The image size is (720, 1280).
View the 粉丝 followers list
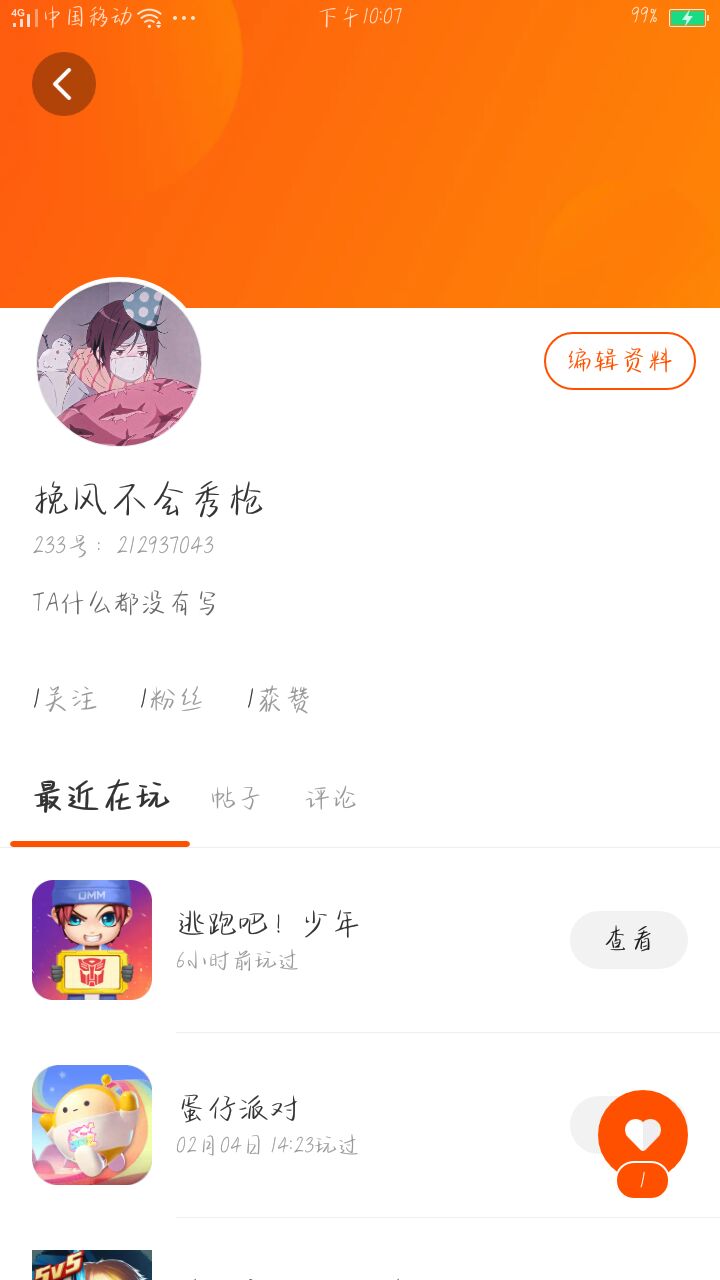(172, 699)
